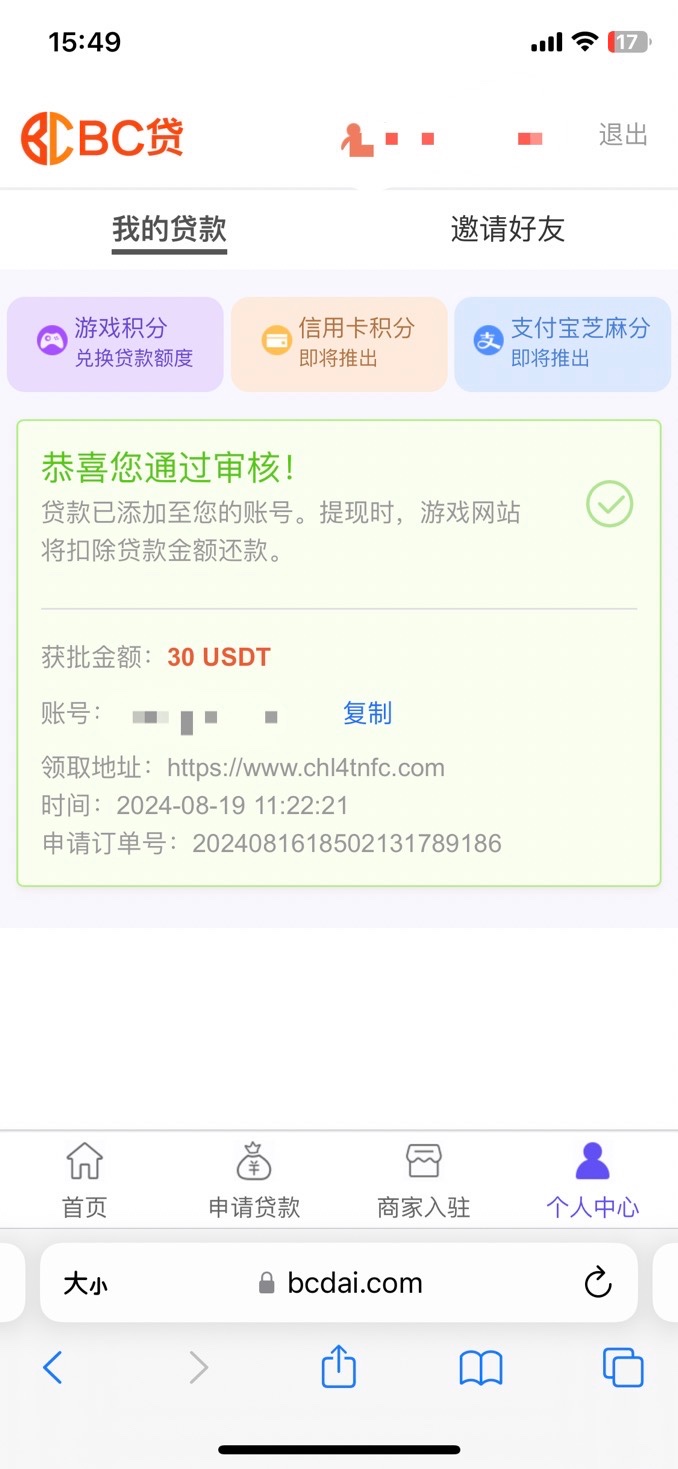This screenshot has height=1469, width=678.
Task: Go back in Safari
Action: click(x=53, y=1367)
